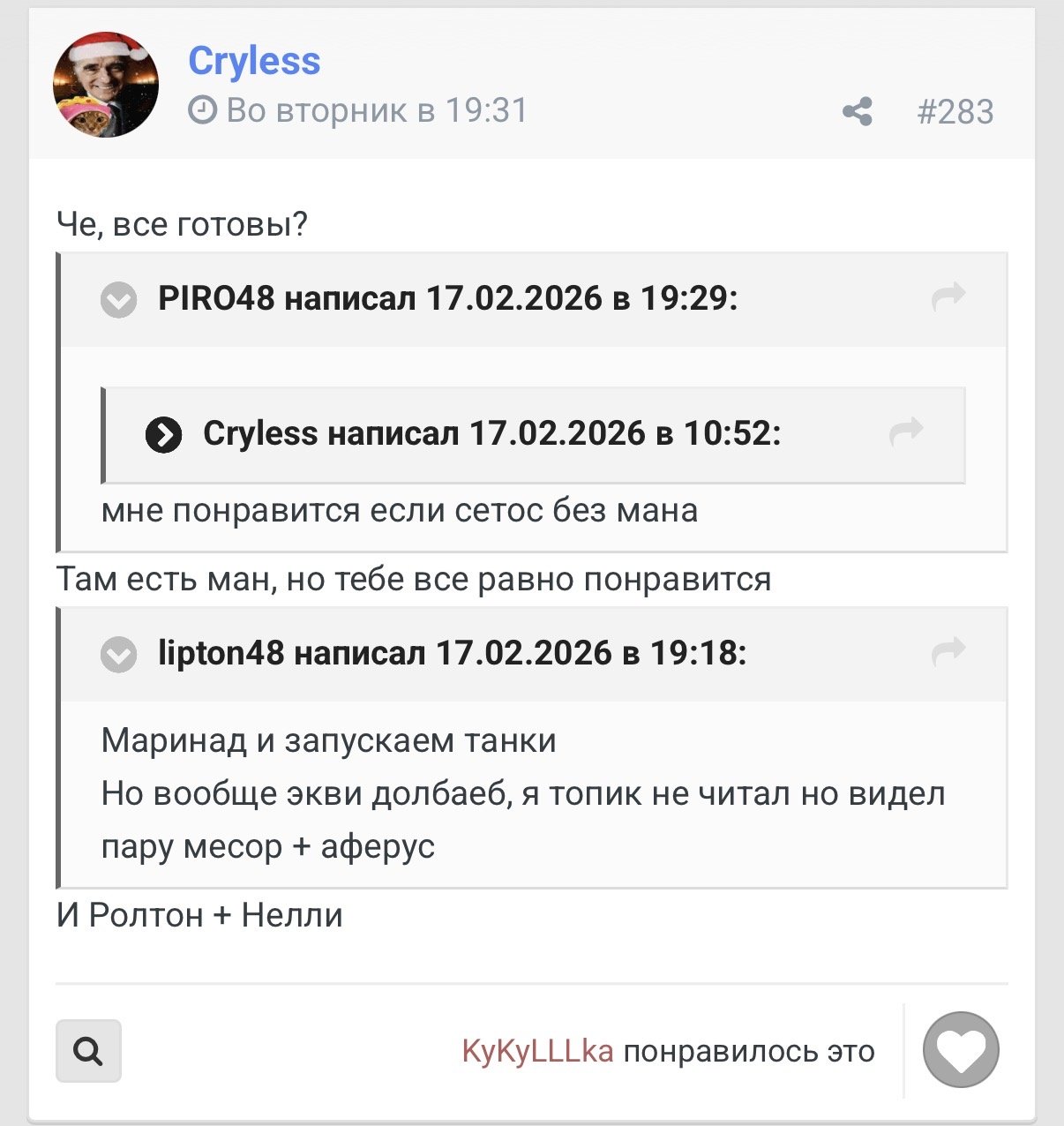
Task: Open Cryless's profile from the username
Action: (254, 61)
